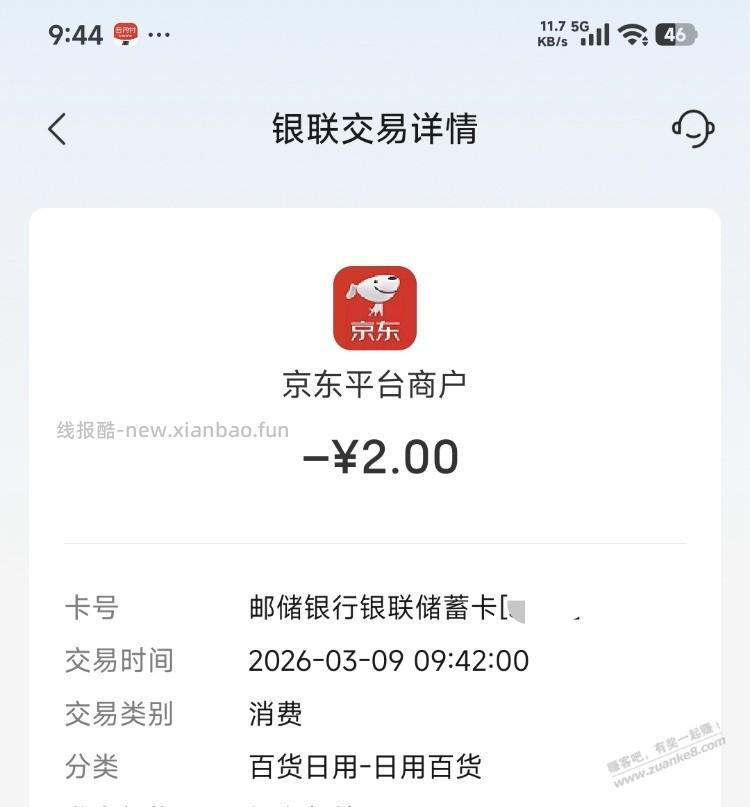
Task: Tap the transaction time 2026-03-09 09:42:00
Action: pyautogui.click(x=389, y=661)
